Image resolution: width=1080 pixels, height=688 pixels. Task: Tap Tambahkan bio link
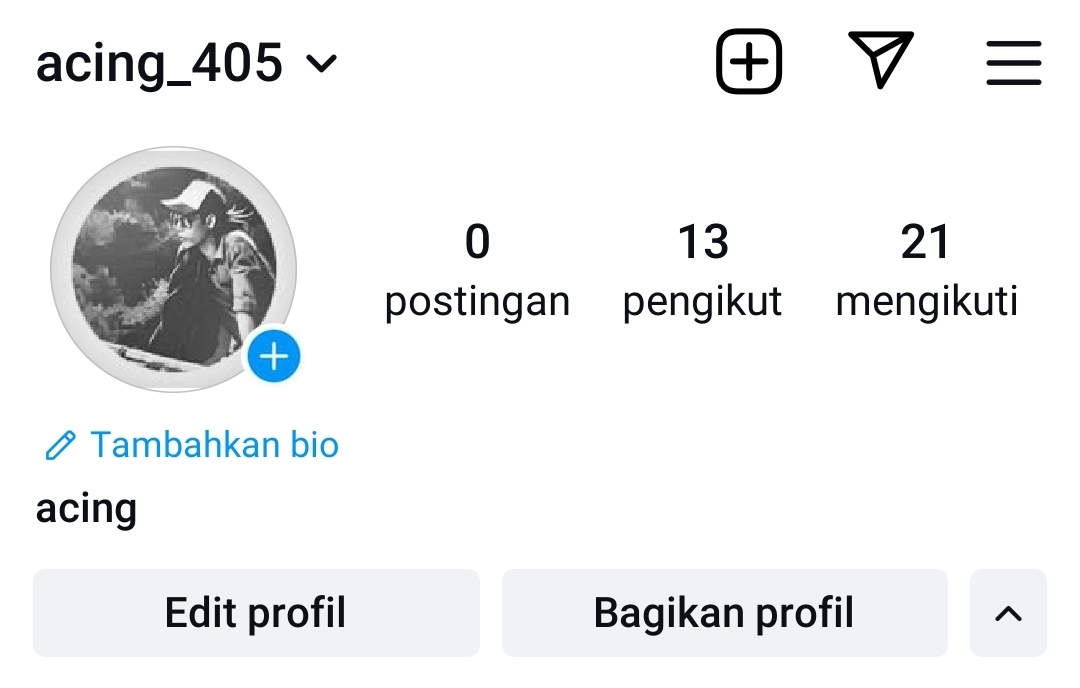[x=192, y=444]
